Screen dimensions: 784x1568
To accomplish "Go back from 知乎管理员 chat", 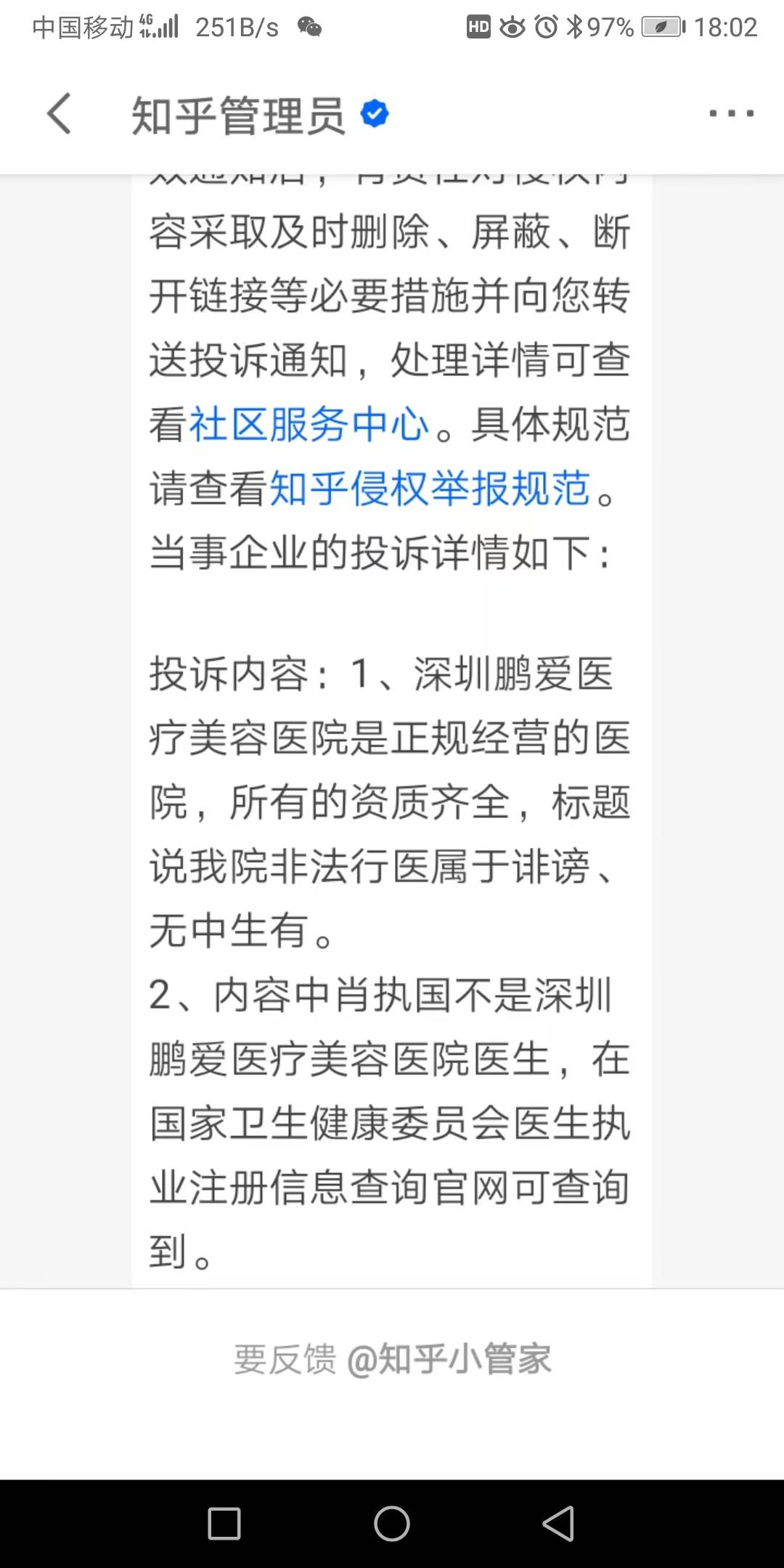I will 60,114.
